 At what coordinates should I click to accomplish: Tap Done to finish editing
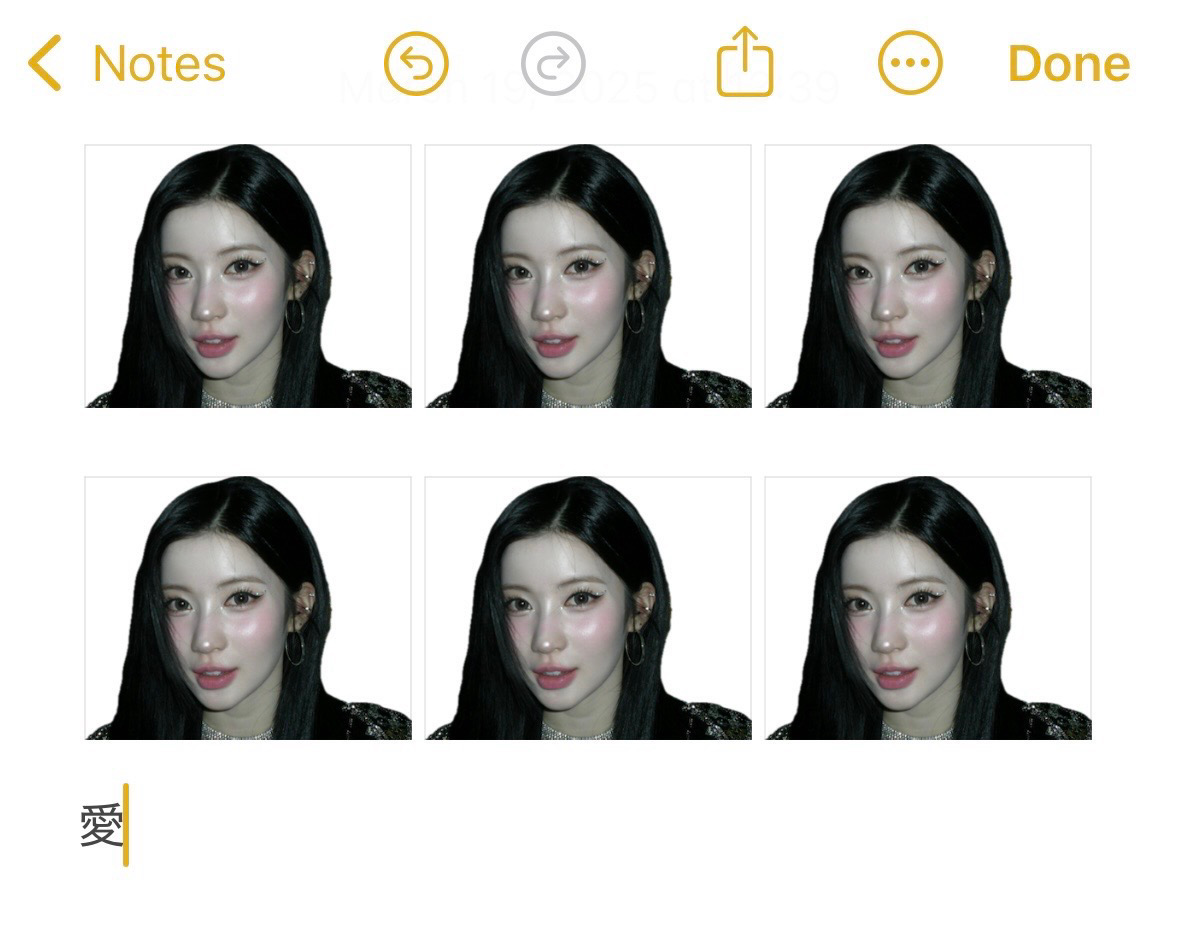click(x=1068, y=64)
